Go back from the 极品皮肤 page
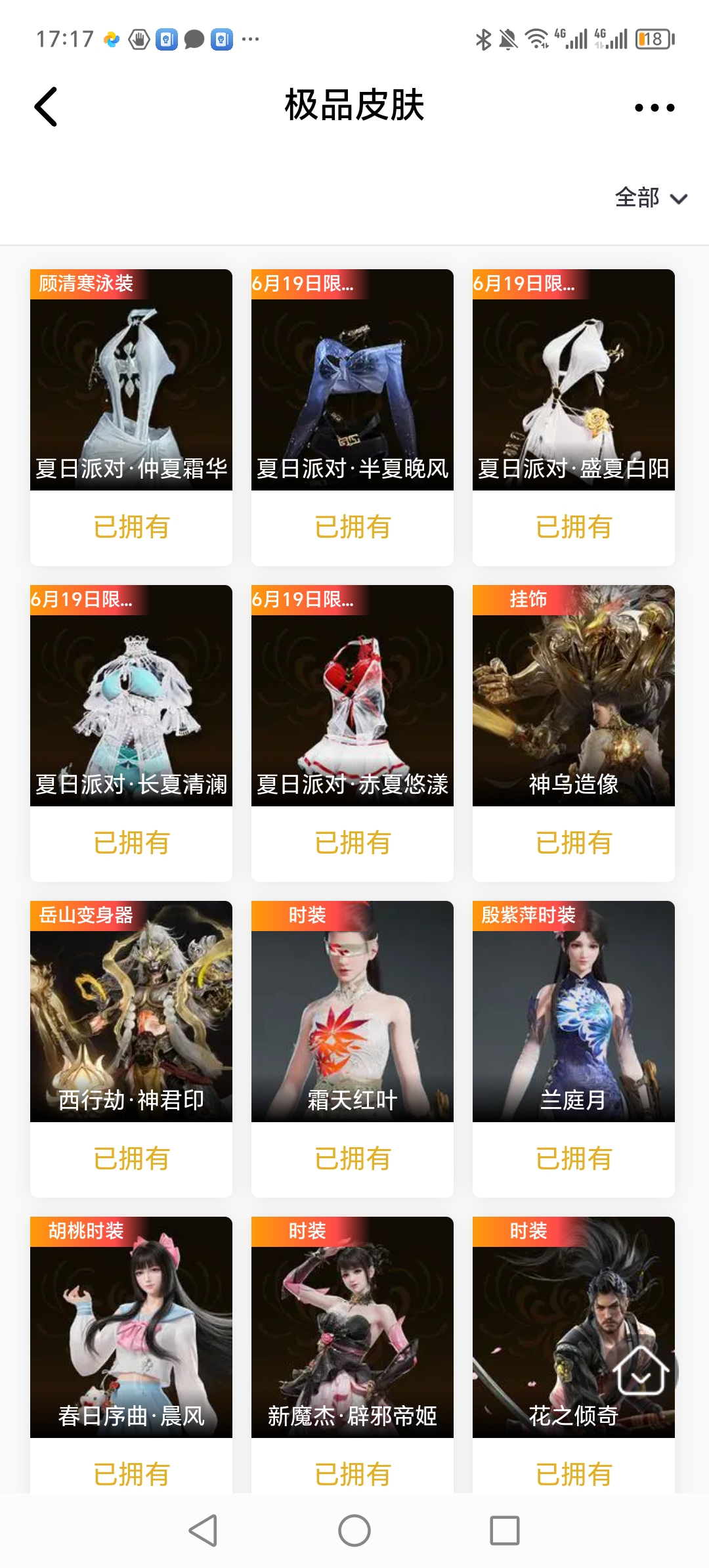The width and height of the screenshot is (709, 1568). click(46, 106)
